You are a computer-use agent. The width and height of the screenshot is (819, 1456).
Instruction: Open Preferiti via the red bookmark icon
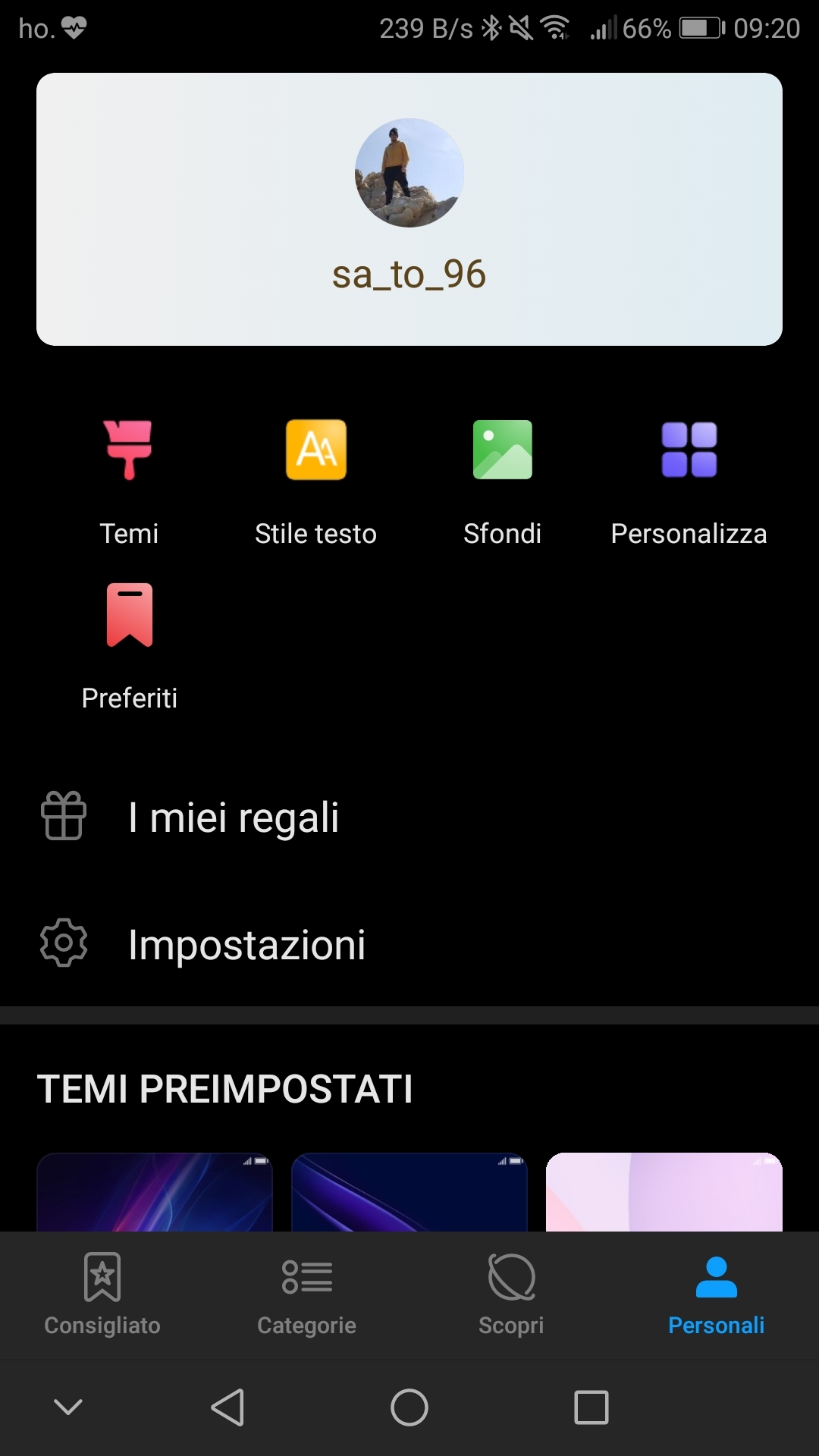click(x=130, y=614)
